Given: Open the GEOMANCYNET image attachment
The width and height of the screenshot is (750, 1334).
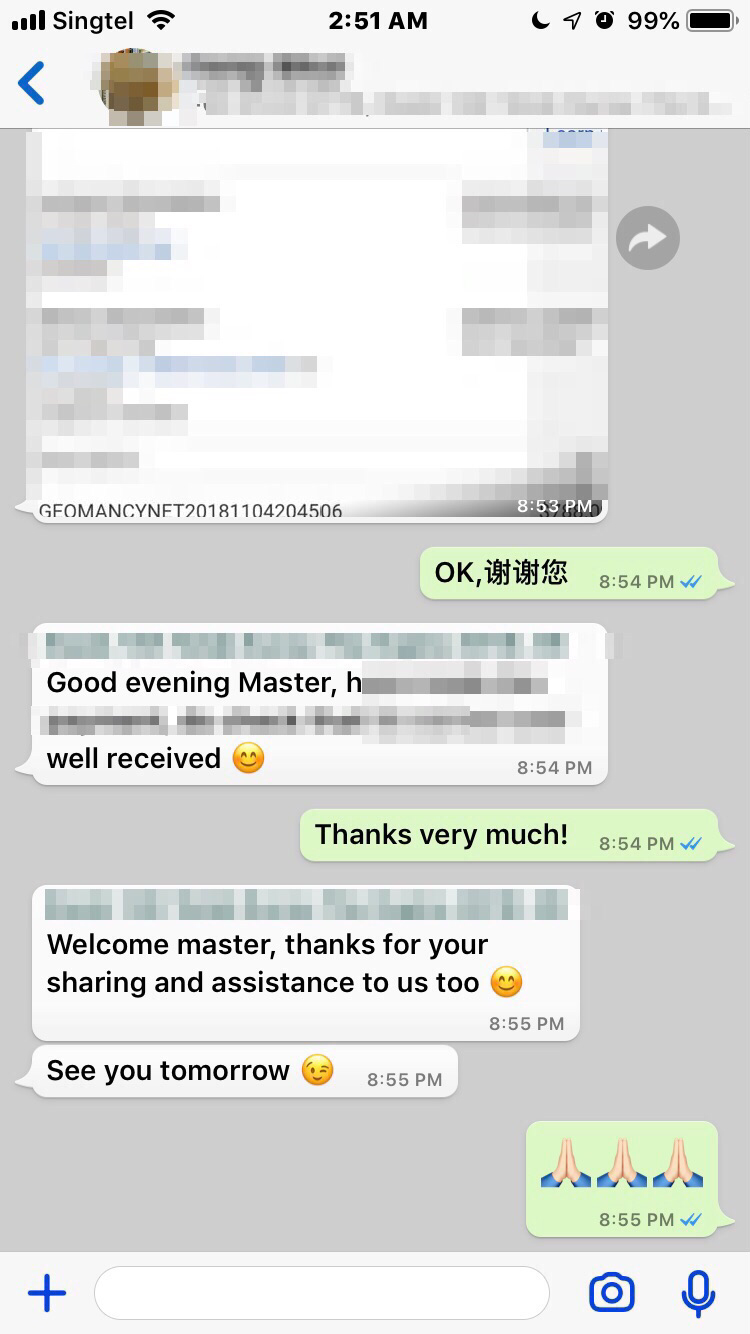Looking at the screenshot, I should [316, 320].
